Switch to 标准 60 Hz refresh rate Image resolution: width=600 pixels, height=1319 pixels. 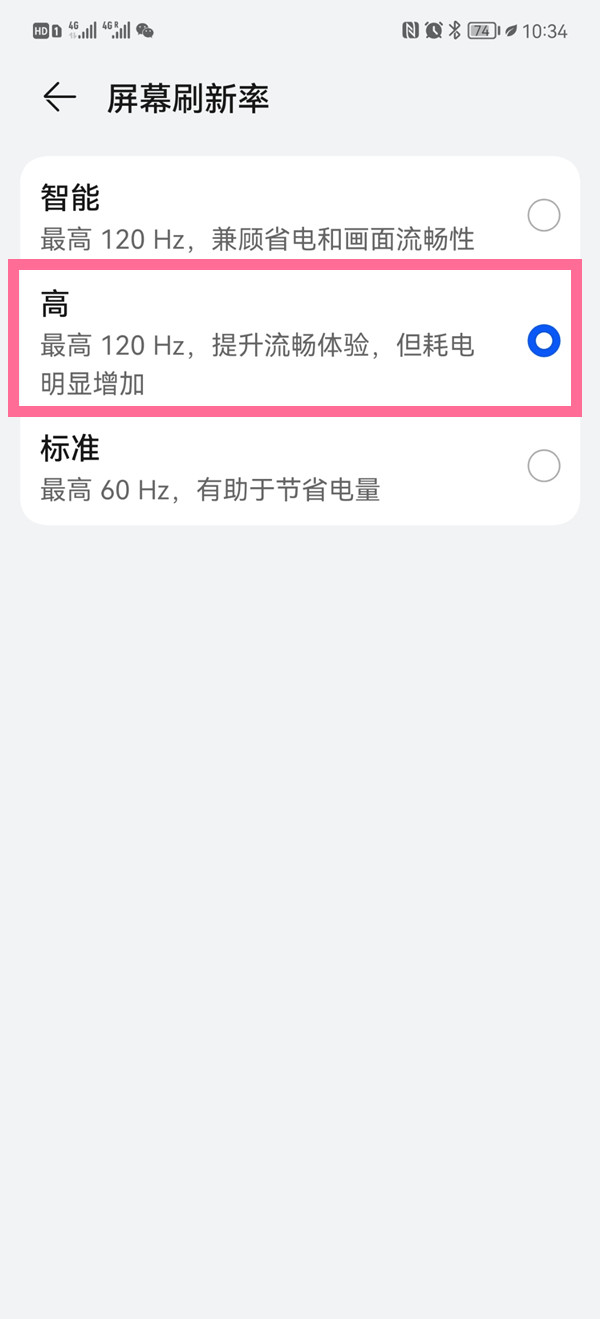[x=543, y=466]
